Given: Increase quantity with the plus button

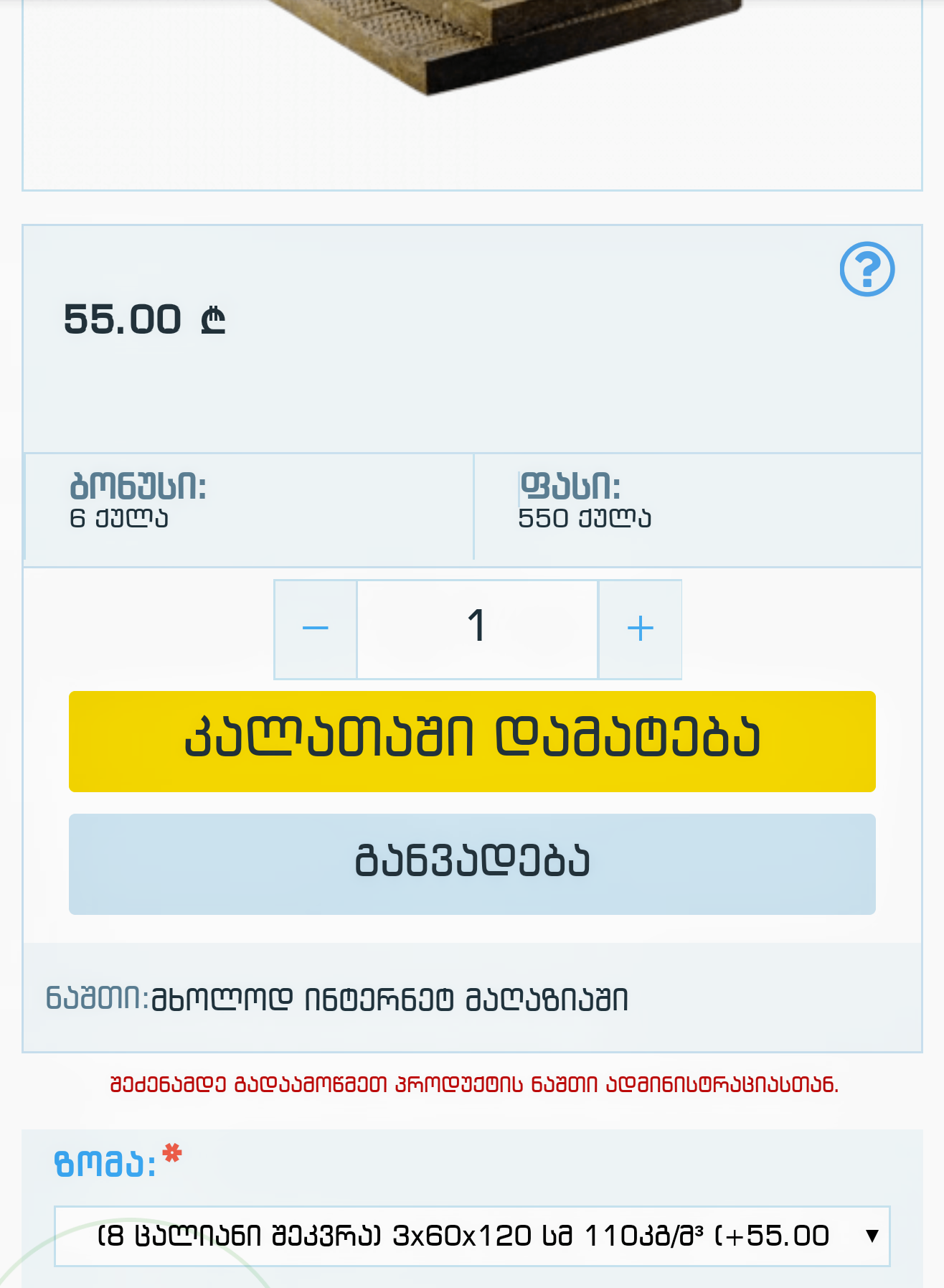Looking at the screenshot, I should [640, 629].
